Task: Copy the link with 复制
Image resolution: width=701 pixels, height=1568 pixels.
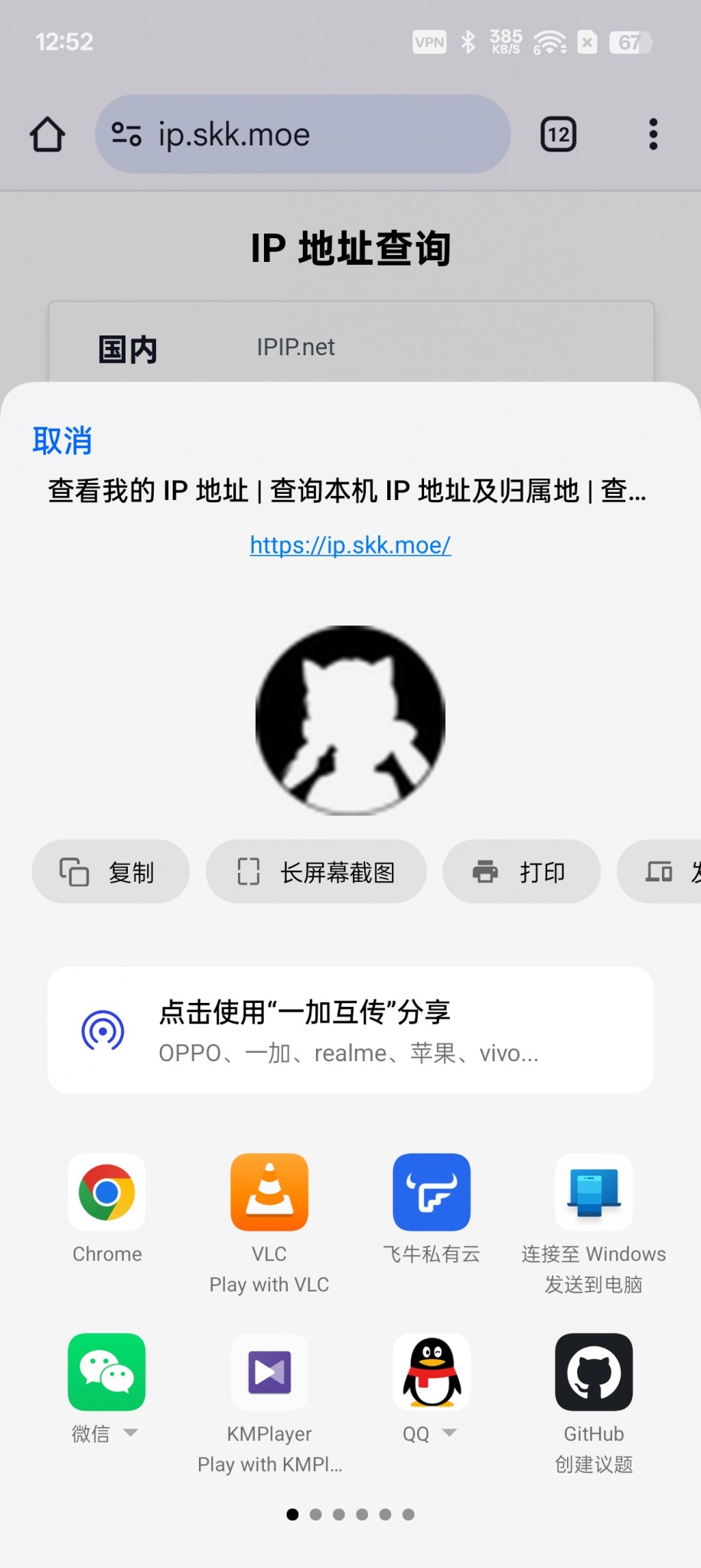Action: [110, 872]
